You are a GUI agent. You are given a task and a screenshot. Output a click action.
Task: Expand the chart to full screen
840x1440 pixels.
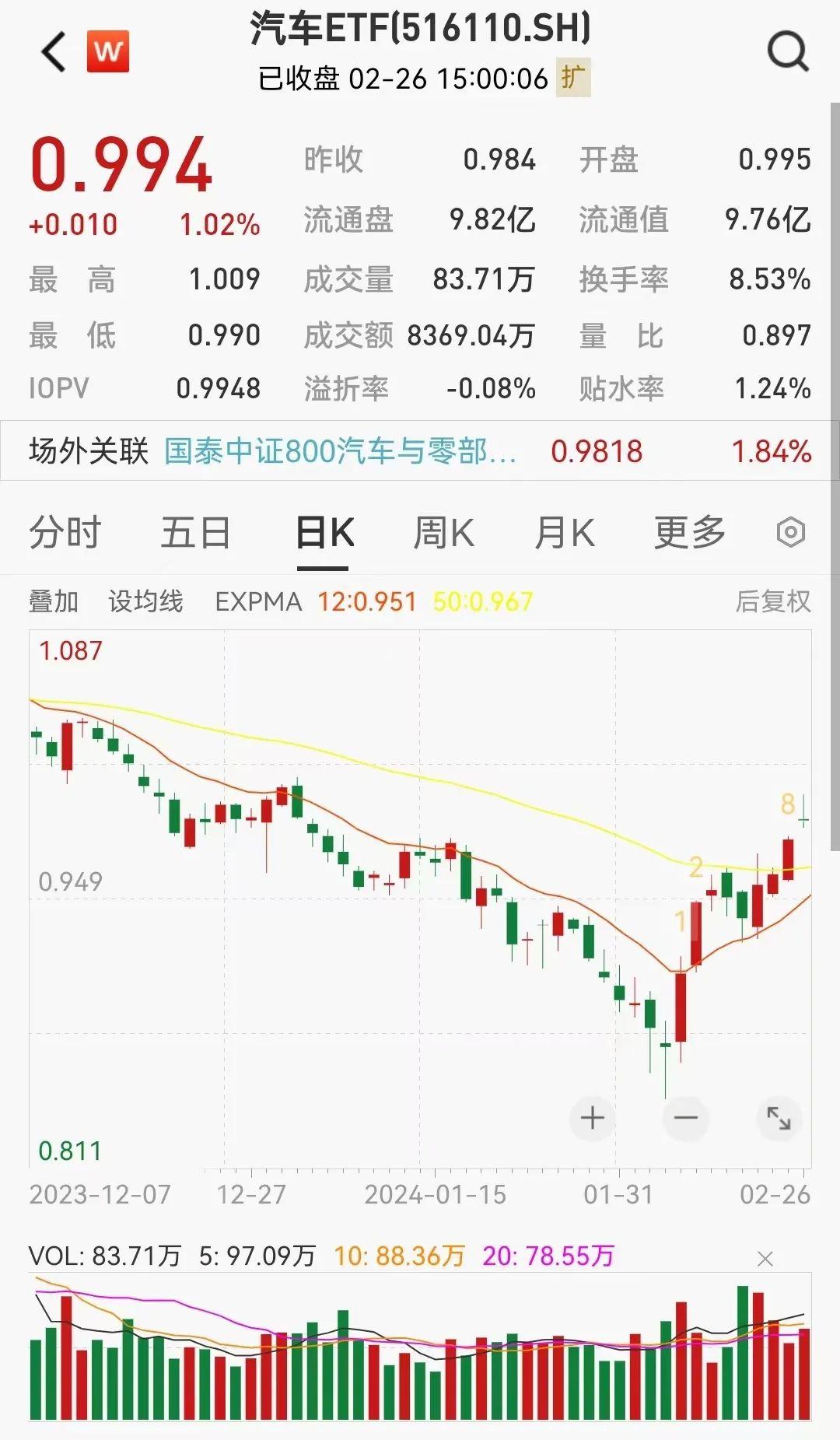779,1118
